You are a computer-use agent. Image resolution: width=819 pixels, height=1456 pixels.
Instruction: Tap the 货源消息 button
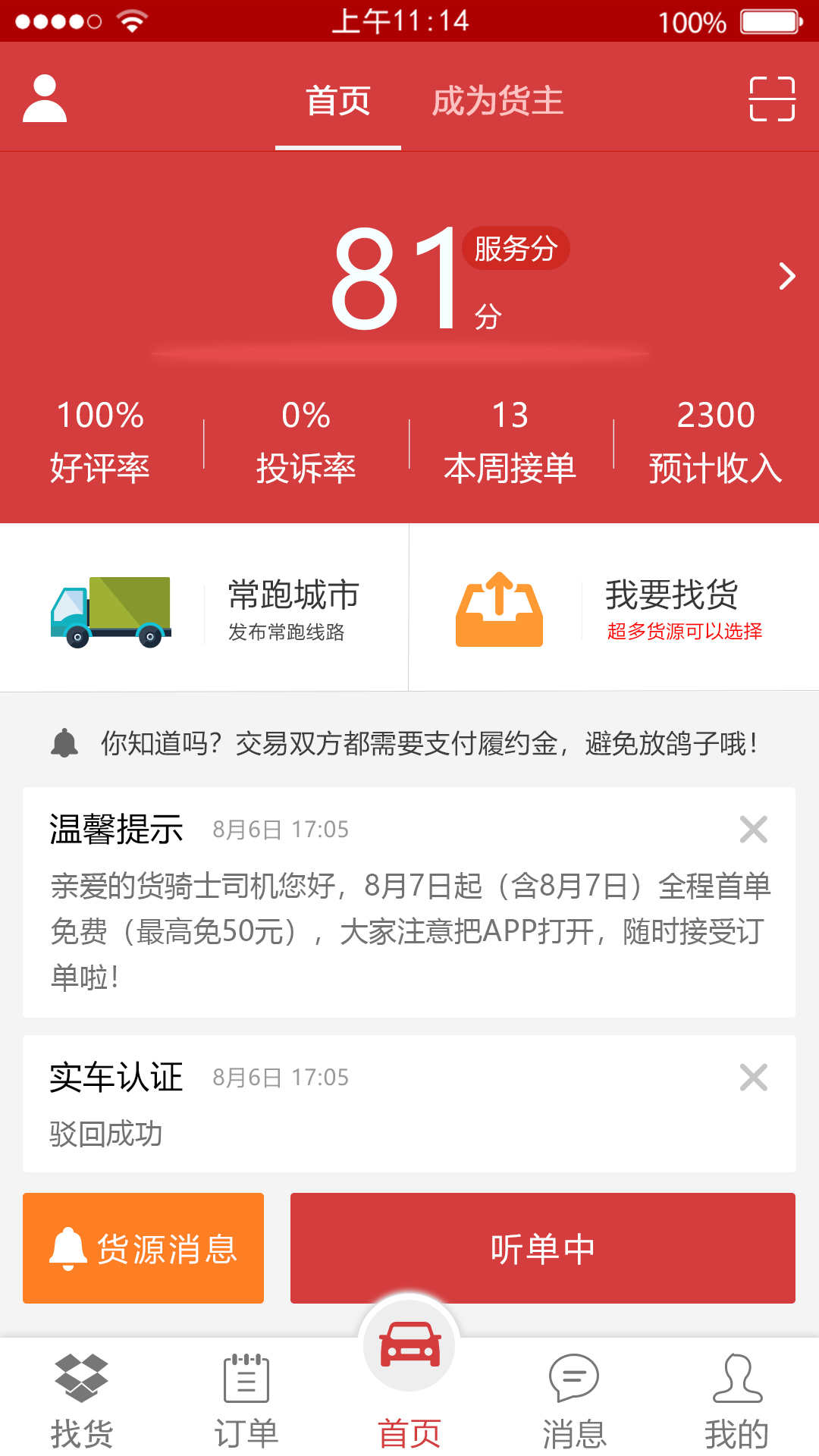pyautogui.click(x=143, y=1248)
